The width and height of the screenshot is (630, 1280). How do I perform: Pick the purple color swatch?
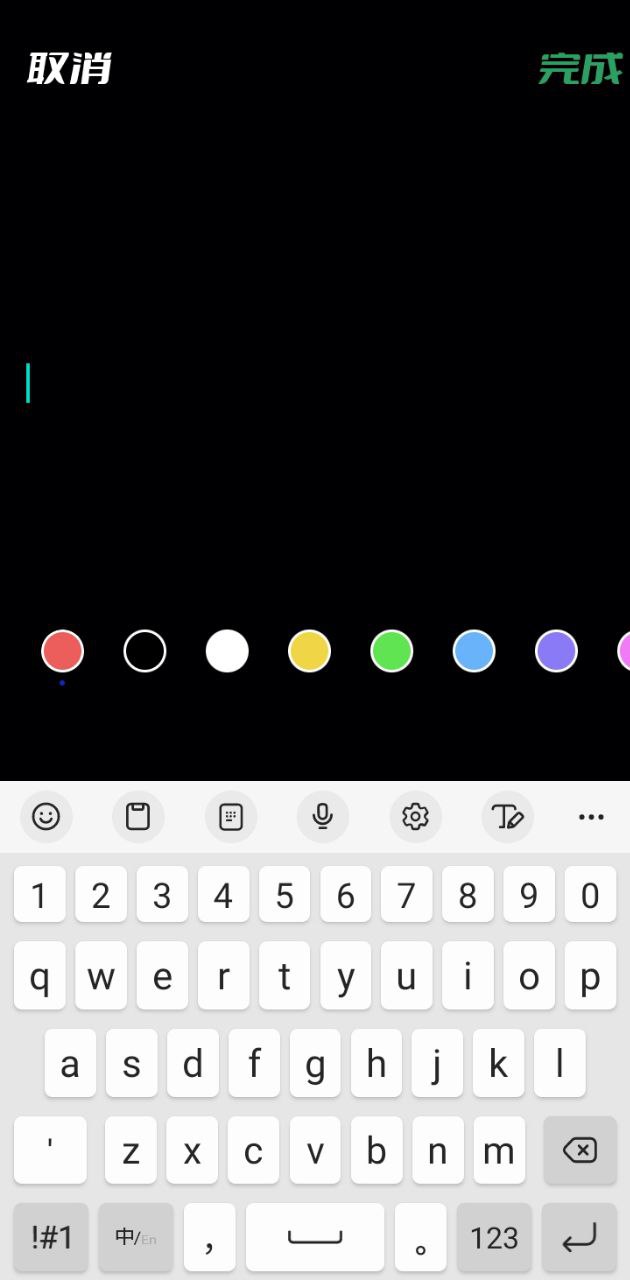556,651
